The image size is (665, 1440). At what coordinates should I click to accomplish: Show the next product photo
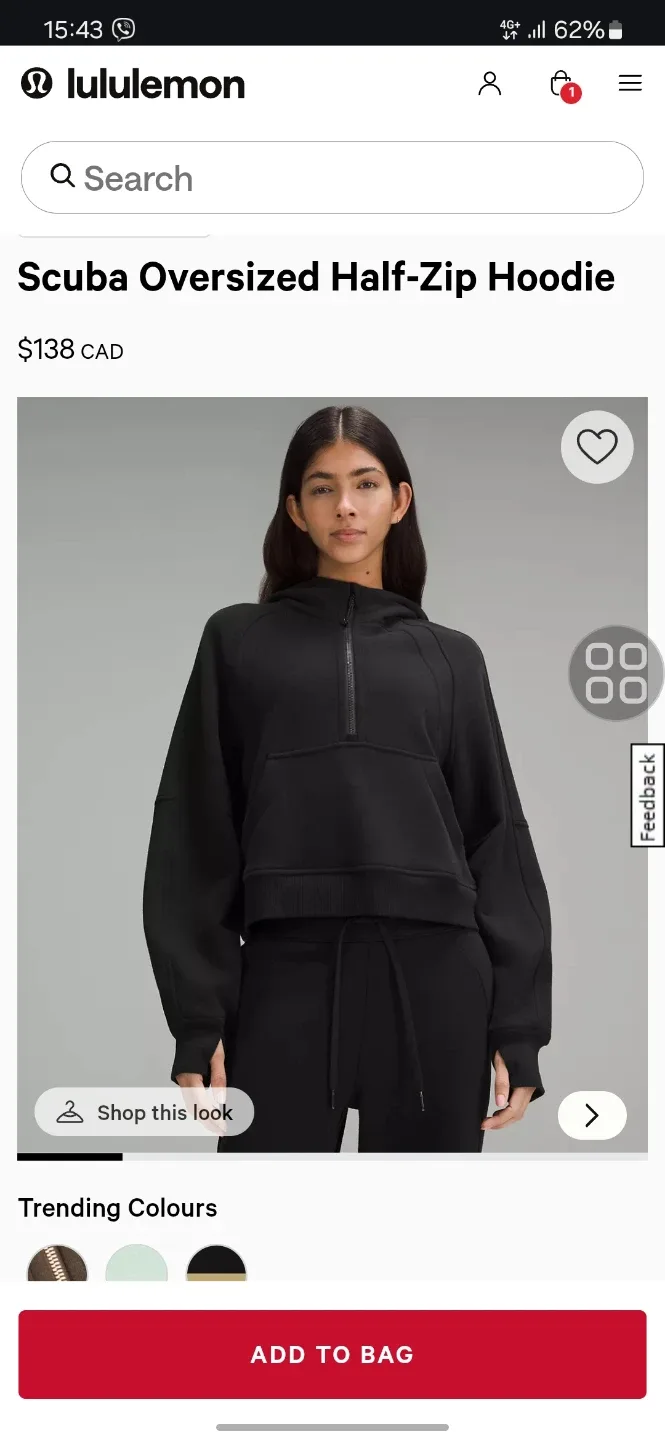click(592, 1115)
